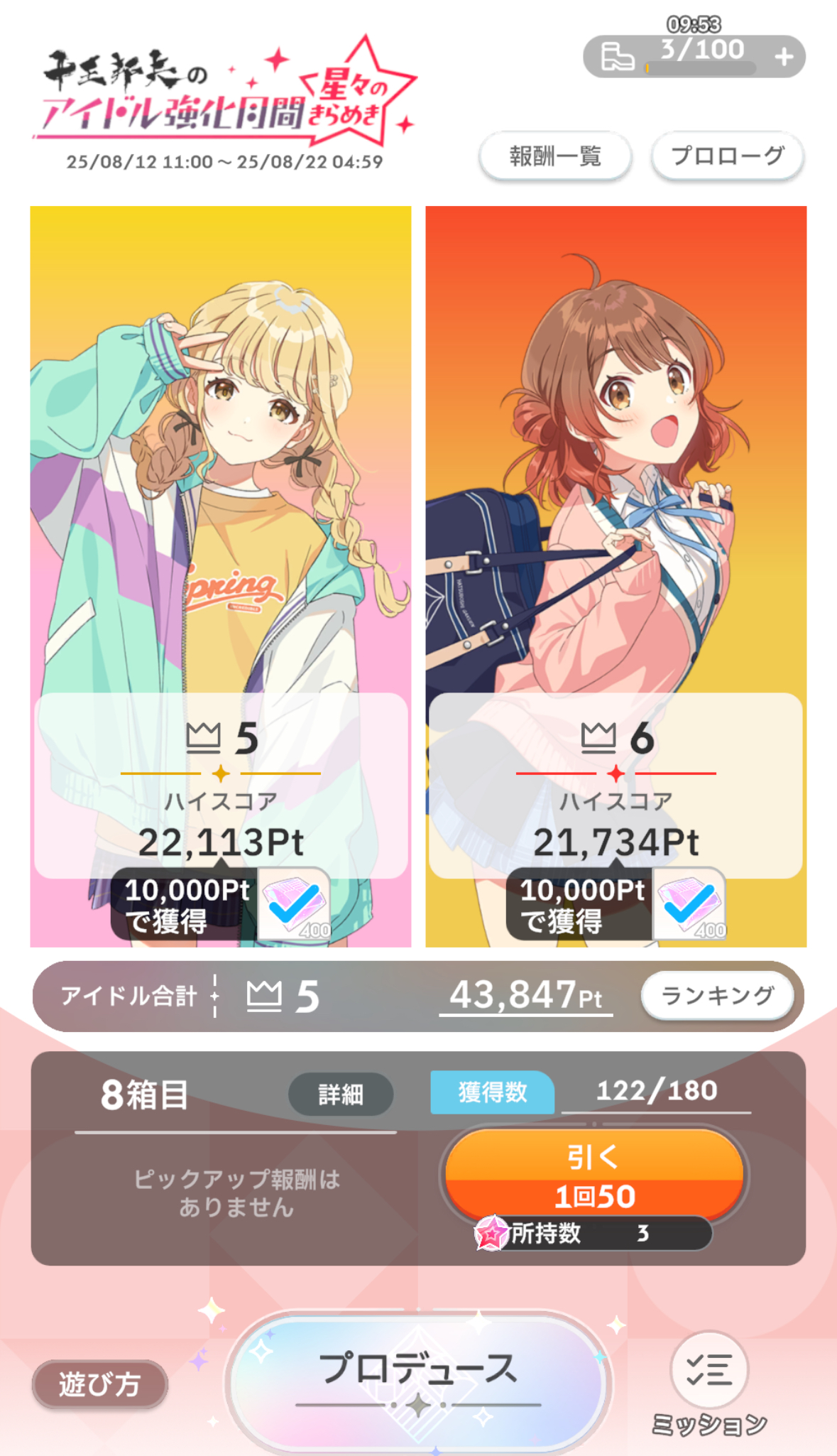Select the blonde idol card with 22,113Pt
This screenshot has width=837, height=1456.
tap(220, 497)
